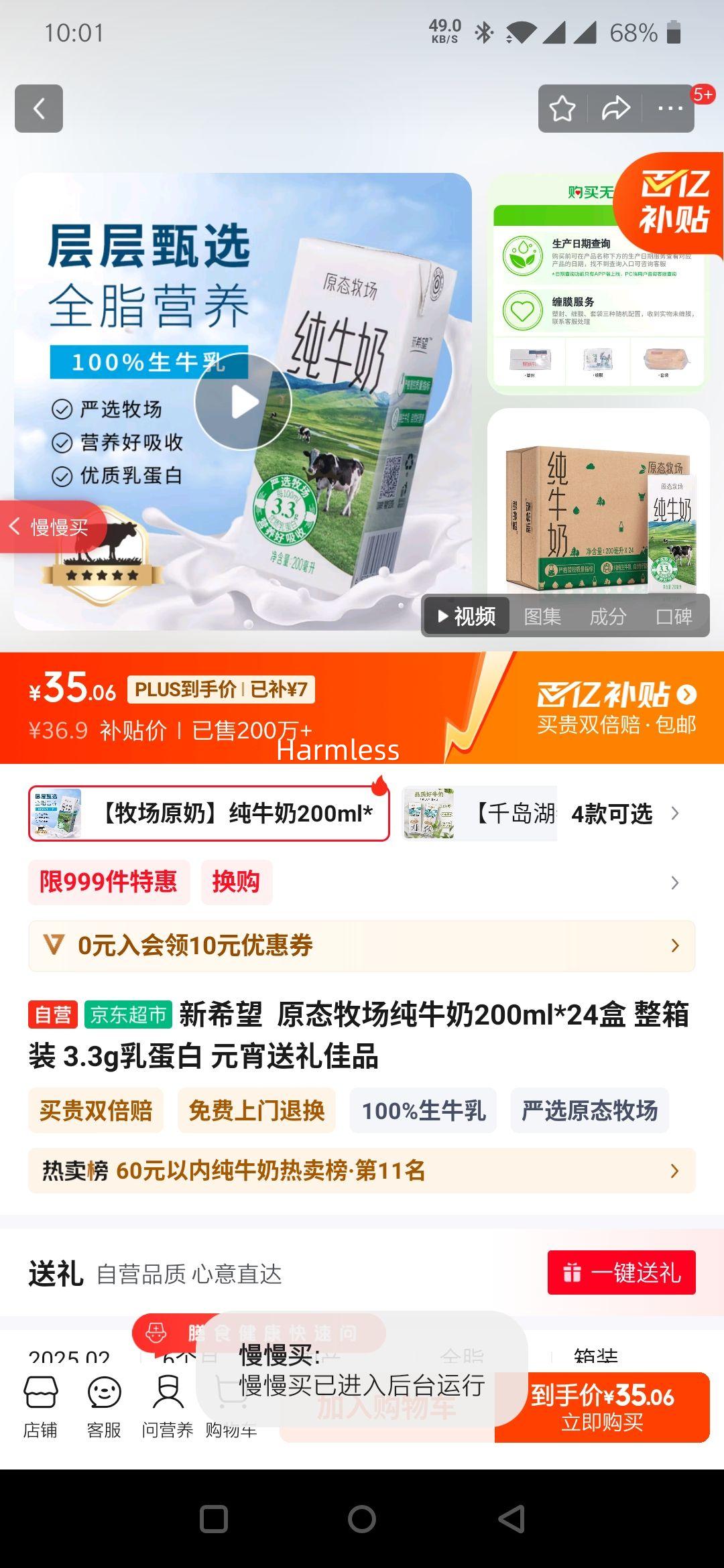724x1568 pixels.
Task: Switch to the 成分 tab
Action: (x=607, y=616)
